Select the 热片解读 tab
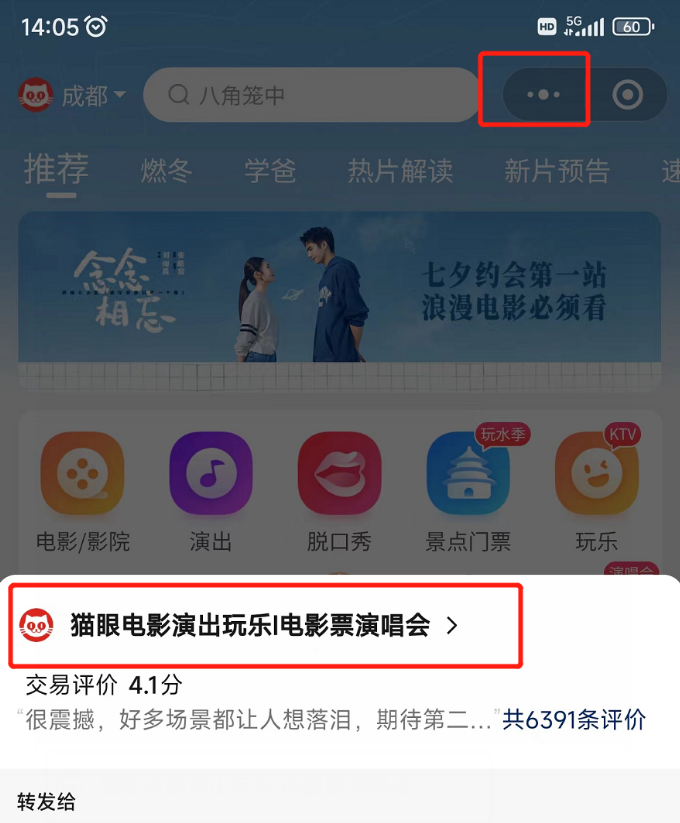 click(x=400, y=171)
